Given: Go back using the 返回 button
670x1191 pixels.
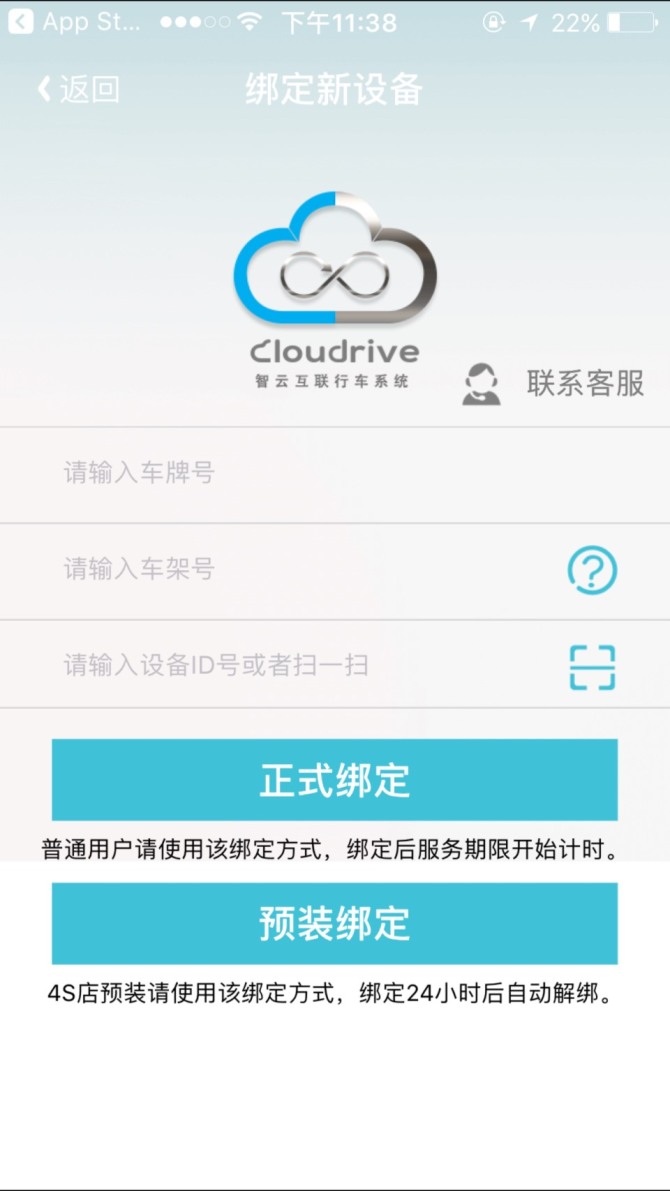Looking at the screenshot, I should [78, 89].
